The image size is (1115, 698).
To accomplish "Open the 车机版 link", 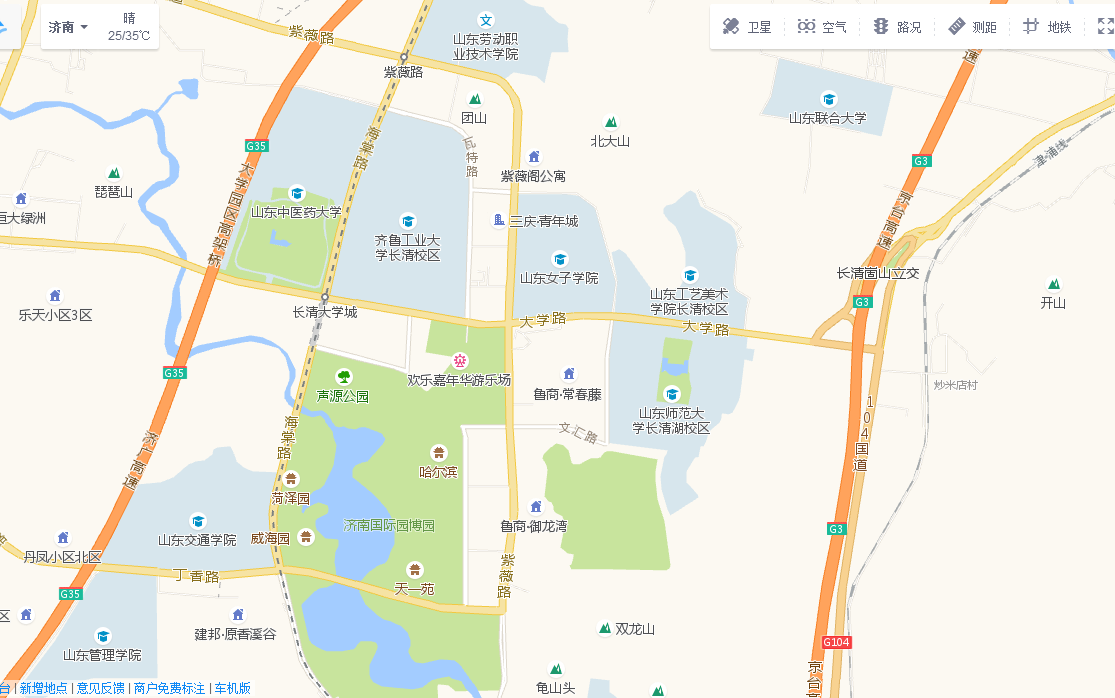I will point(232,688).
